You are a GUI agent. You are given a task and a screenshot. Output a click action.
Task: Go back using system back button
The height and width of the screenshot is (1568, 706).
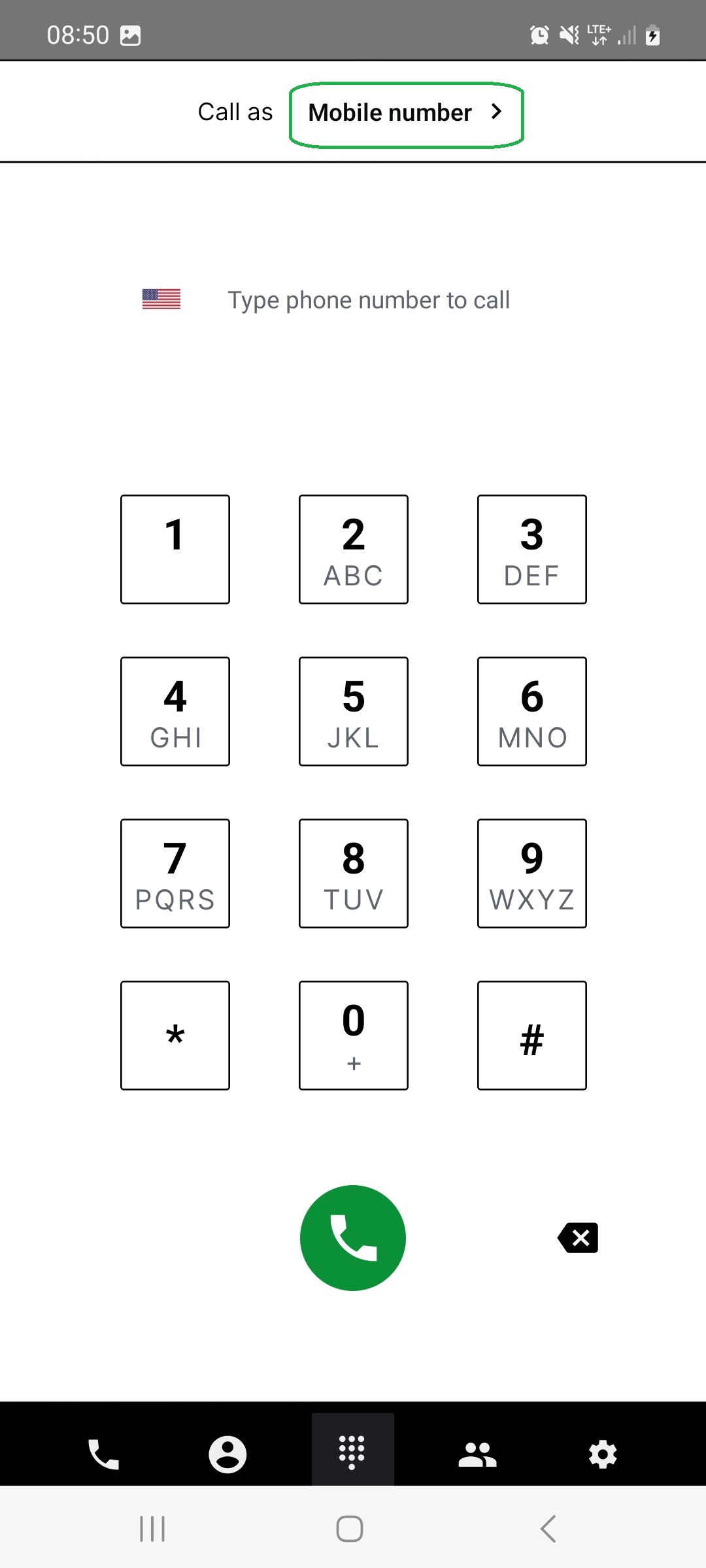tap(548, 1529)
